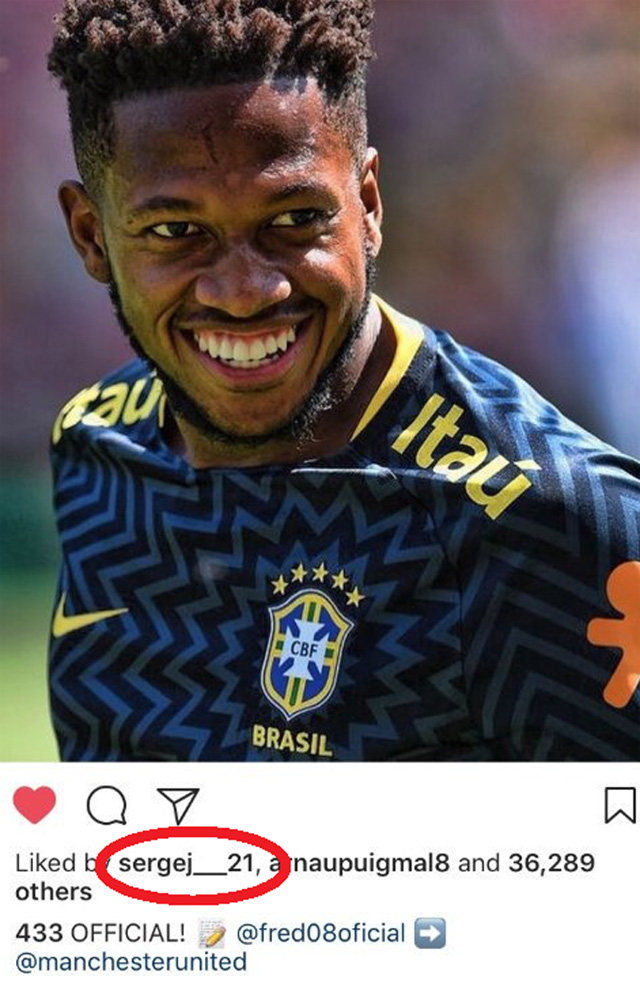Viewport: 640px width, 995px height.
Task: Tap the red heart like icon
Action: click(35, 804)
